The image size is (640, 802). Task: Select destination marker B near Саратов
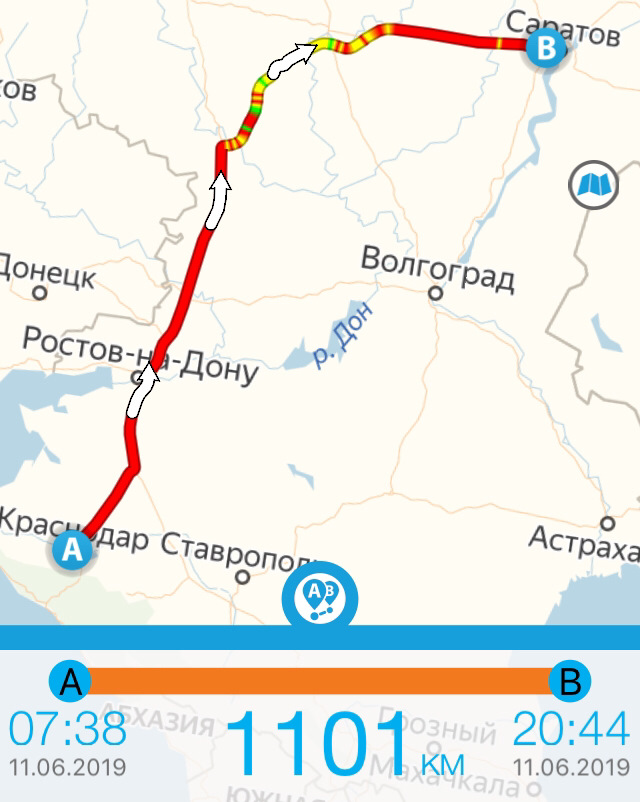coord(545,47)
